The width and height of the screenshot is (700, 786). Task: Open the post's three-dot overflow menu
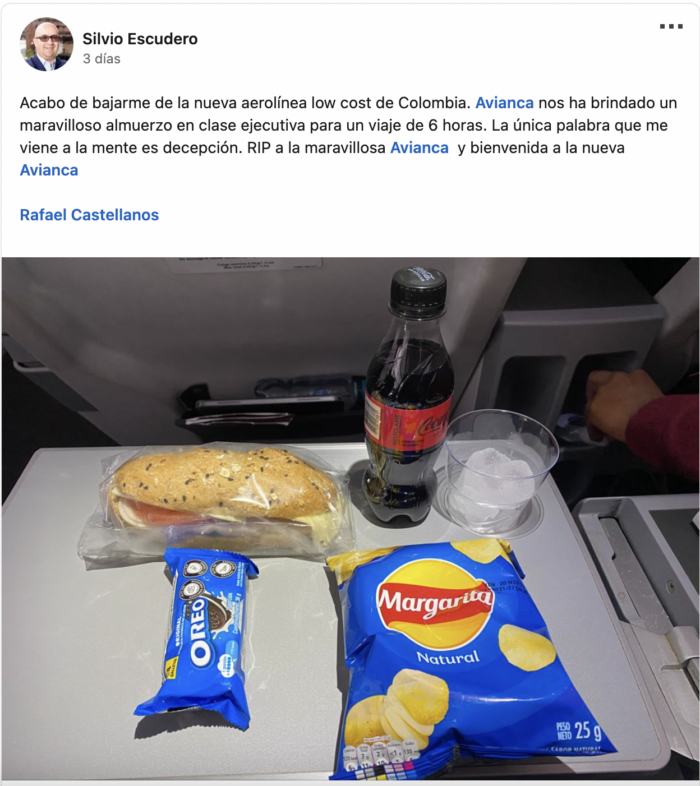pos(671,27)
